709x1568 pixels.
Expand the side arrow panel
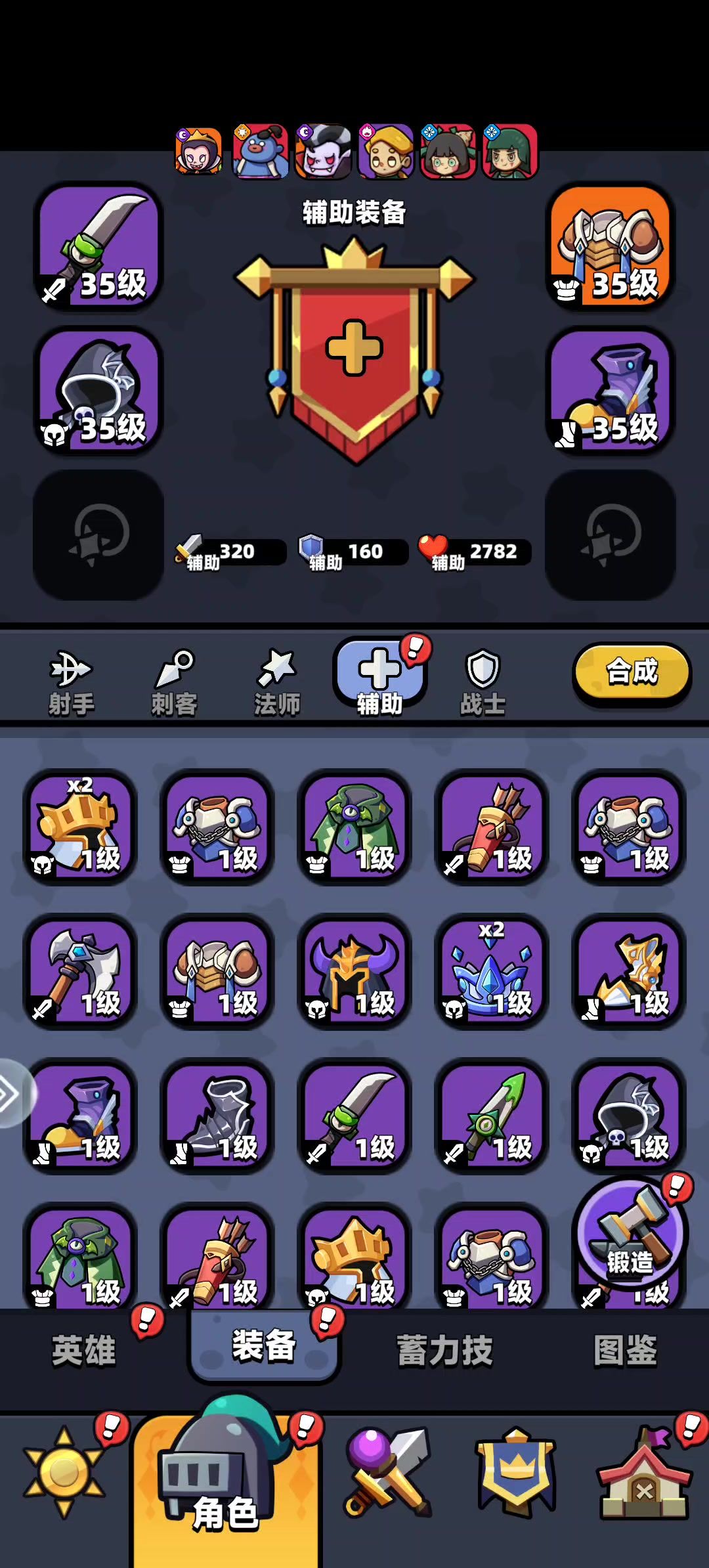pyautogui.click(x=13, y=1093)
